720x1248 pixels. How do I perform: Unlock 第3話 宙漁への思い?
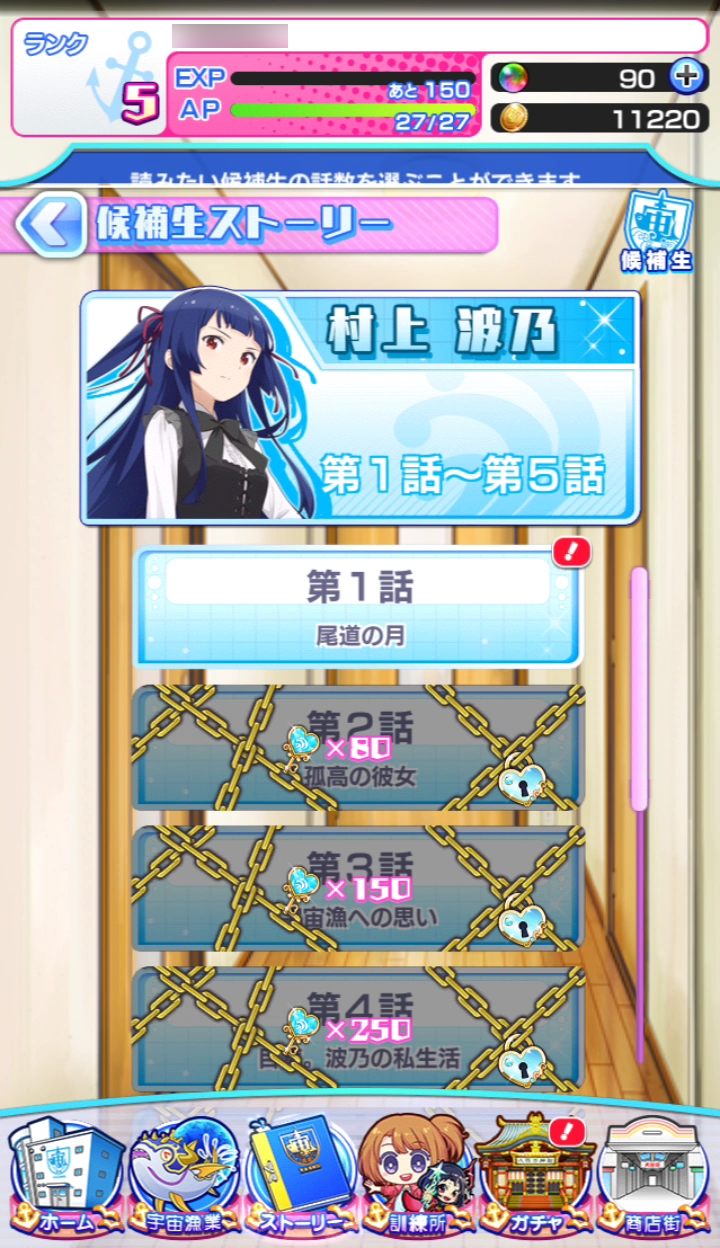tap(357, 889)
